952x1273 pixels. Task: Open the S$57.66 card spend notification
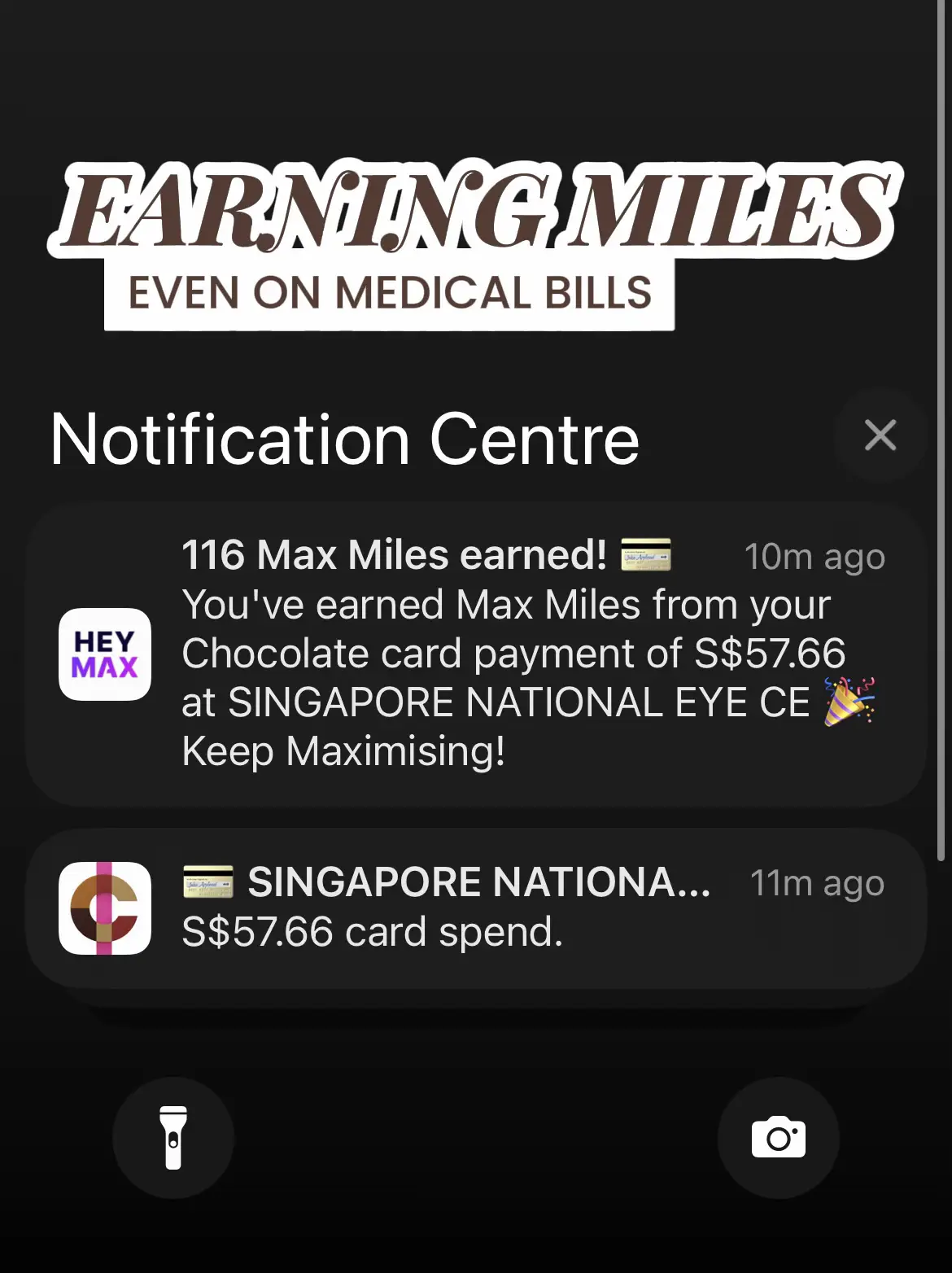click(x=476, y=908)
